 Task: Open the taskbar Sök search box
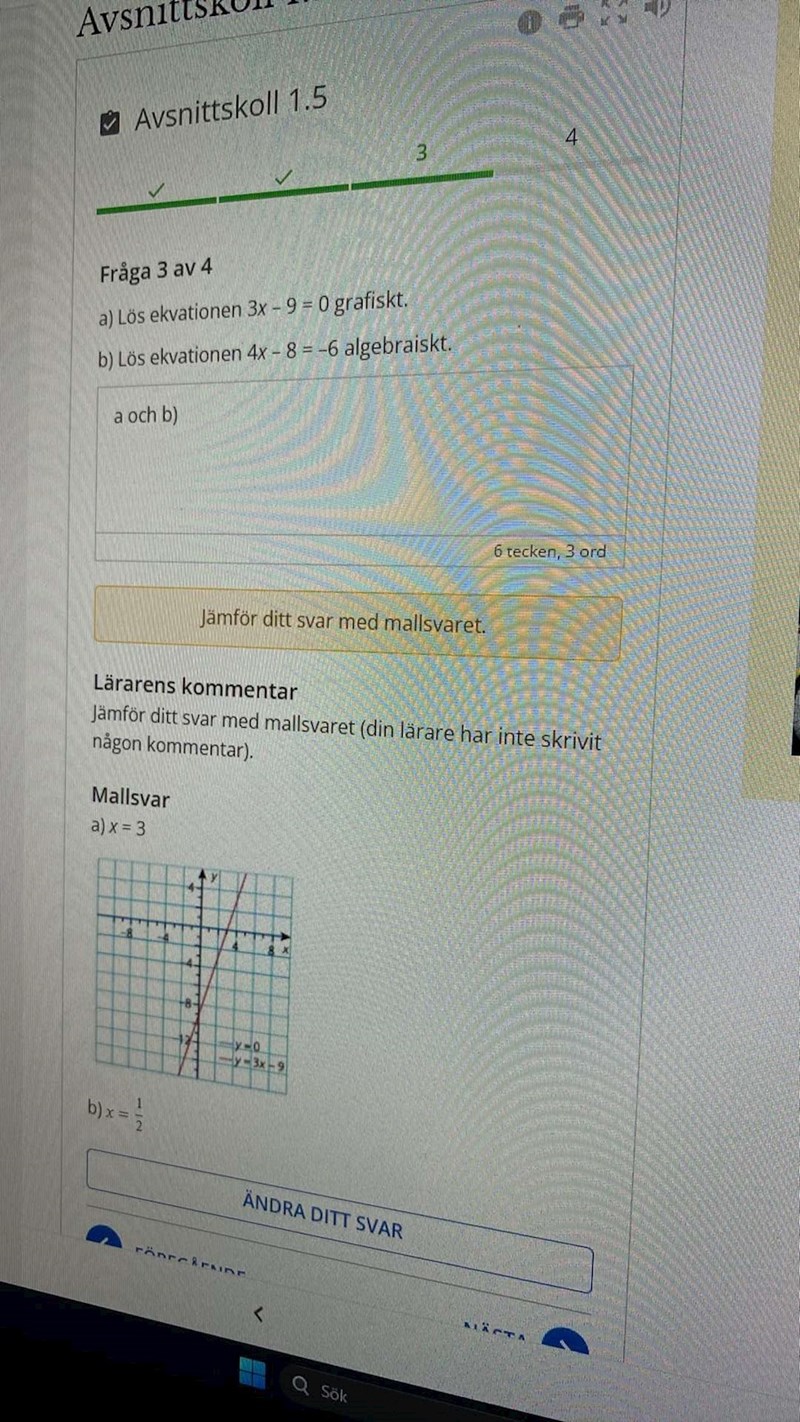click(330, 1391)
